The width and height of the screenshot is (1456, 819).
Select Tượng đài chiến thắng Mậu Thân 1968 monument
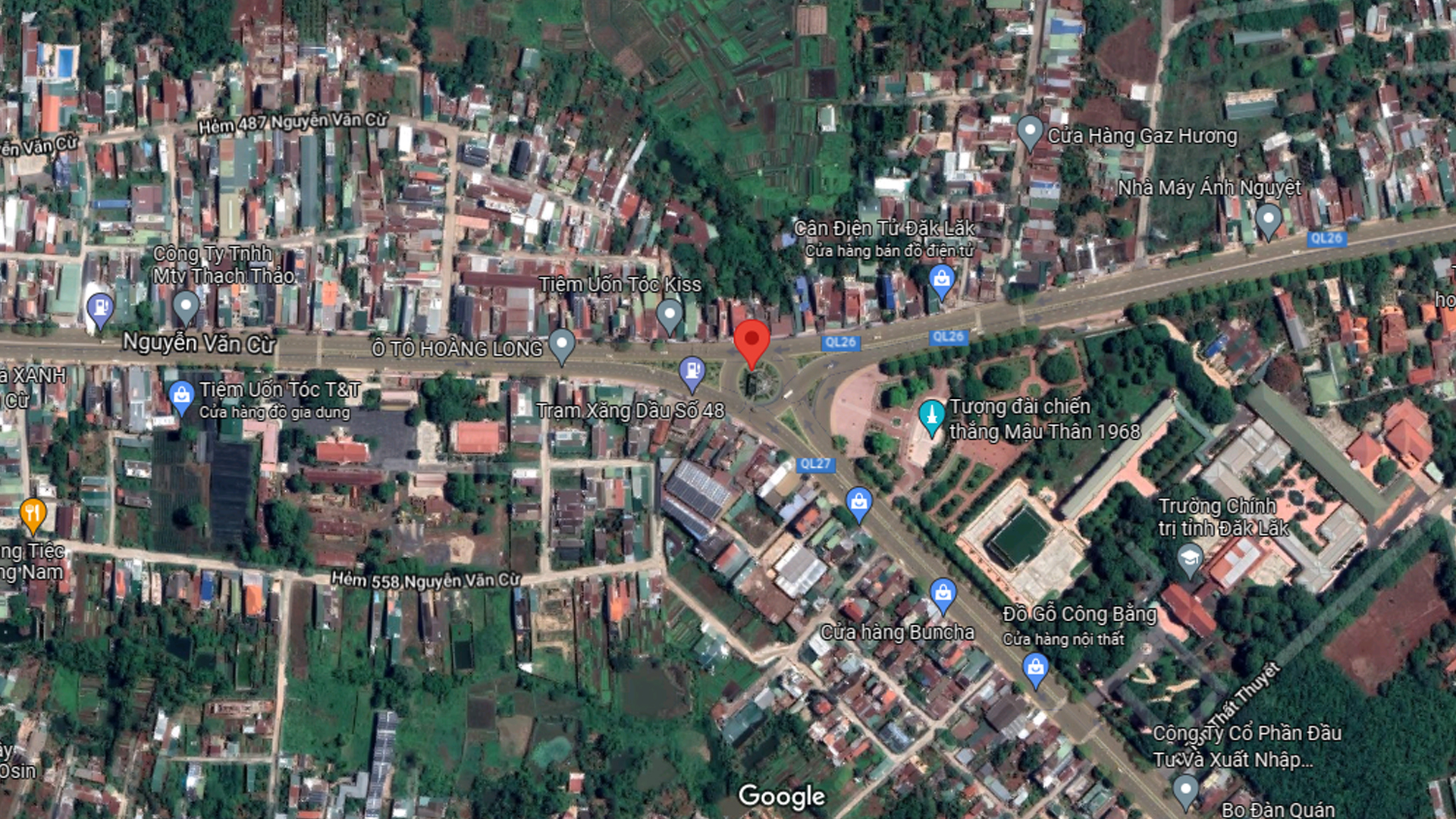tap(931, 416)
